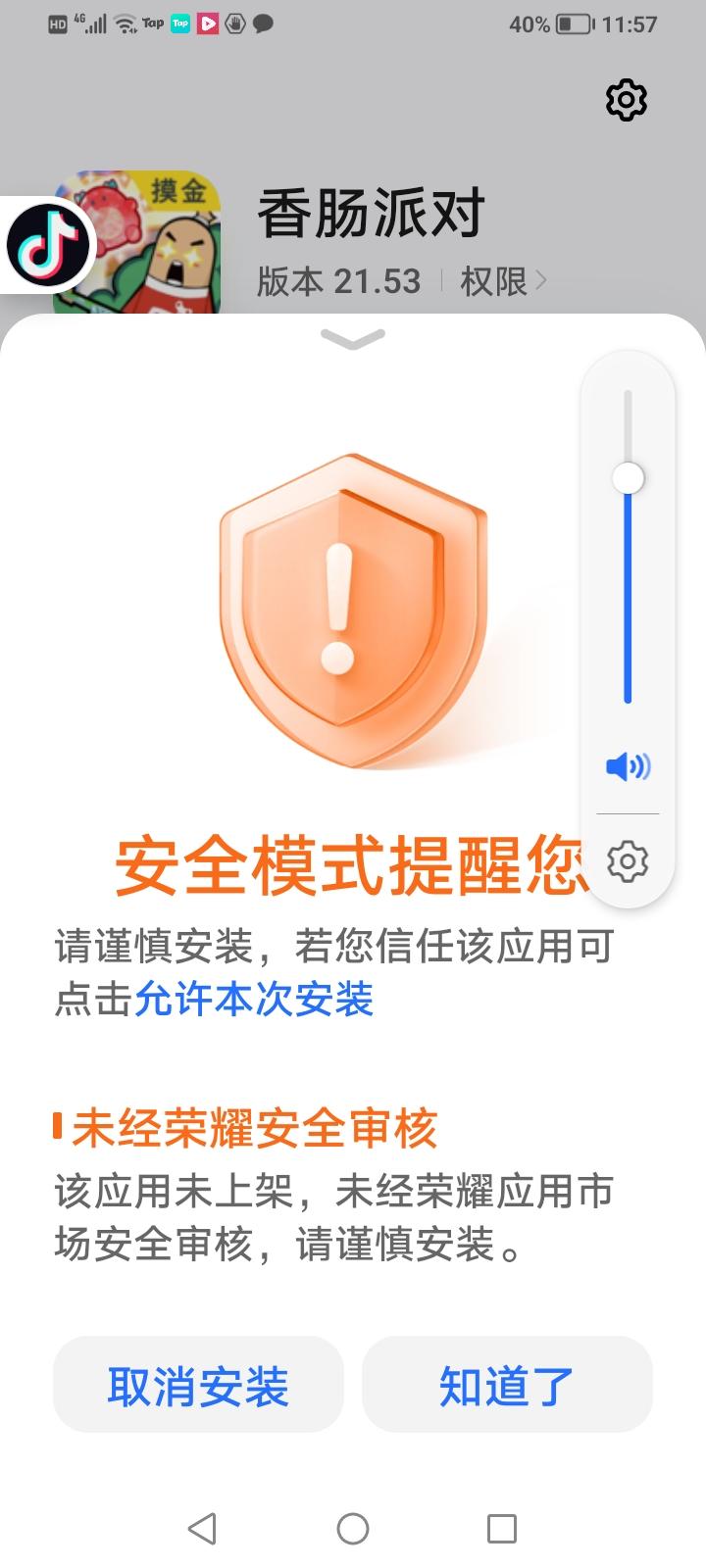Image resolution: width=706 pixels, height=1568 pixels.
Task: Tap the gear icon below the volume panel
Action: (628, 860)
